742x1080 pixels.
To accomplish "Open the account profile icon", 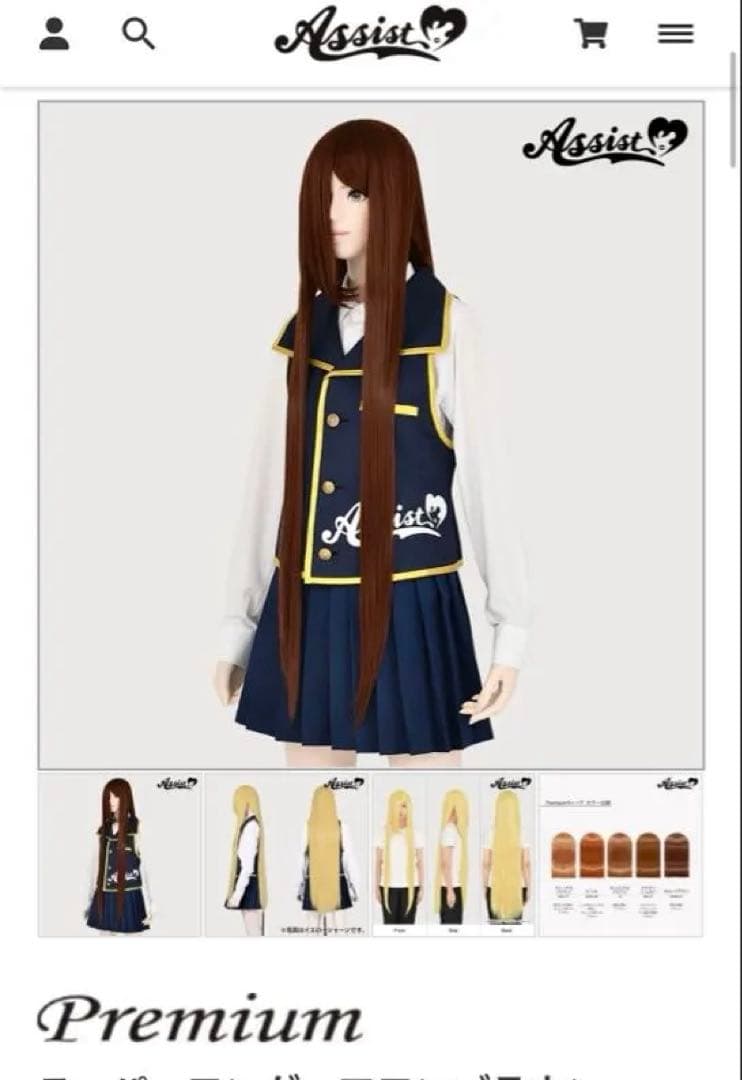I will click(x=55, y=34).
